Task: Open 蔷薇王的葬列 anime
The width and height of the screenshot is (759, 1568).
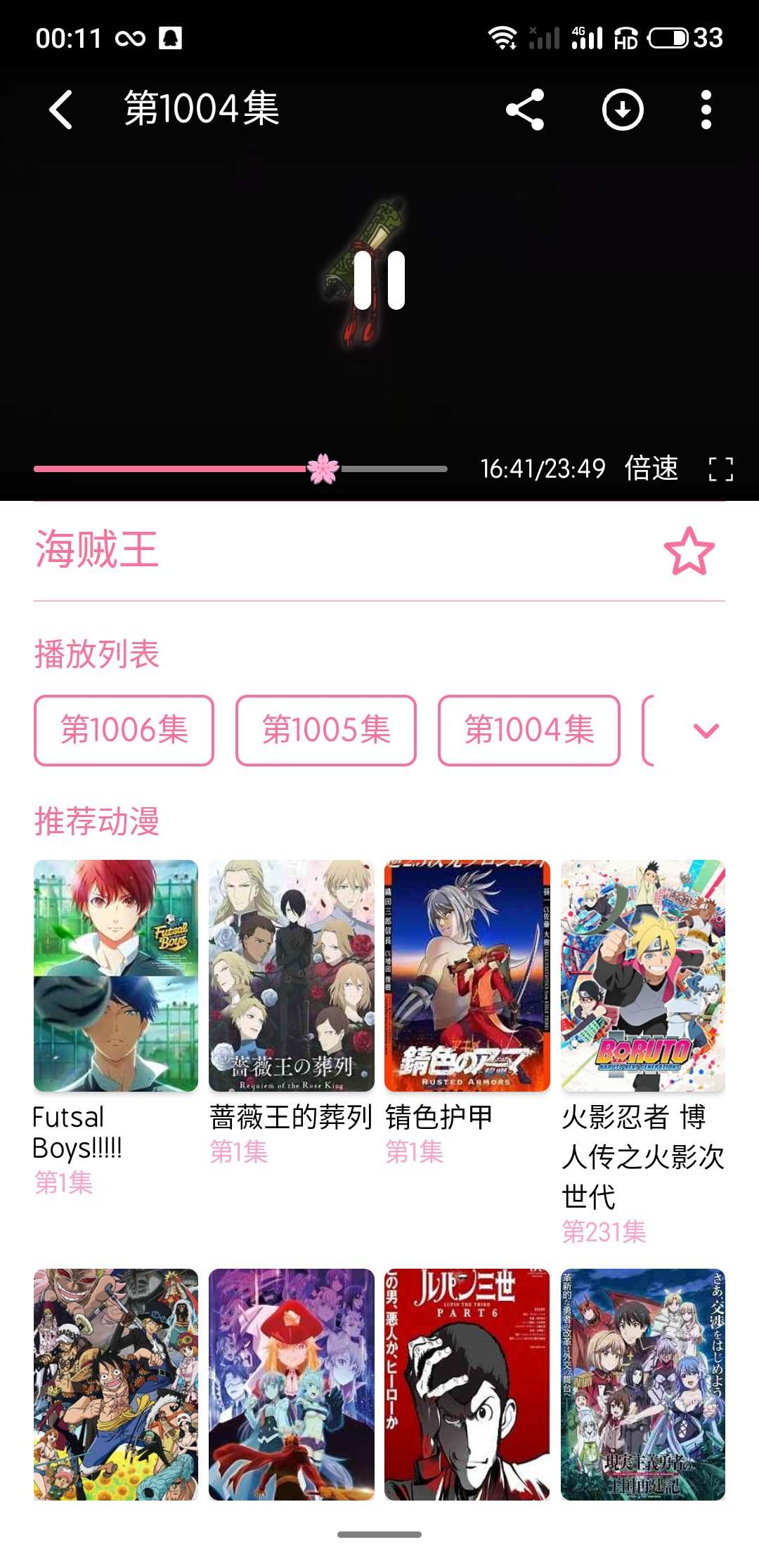Action: [292, 975]
